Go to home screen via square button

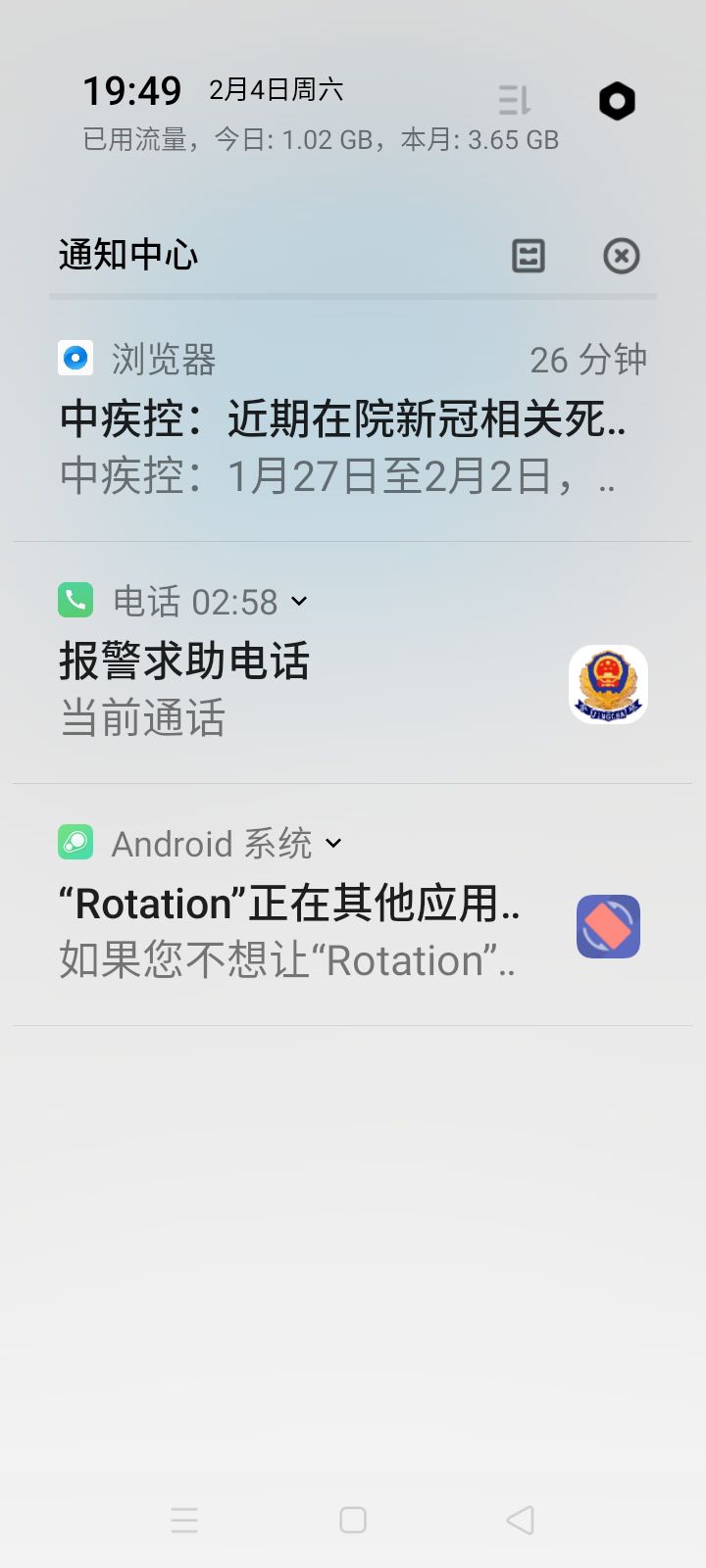(x=353, y=1520)
